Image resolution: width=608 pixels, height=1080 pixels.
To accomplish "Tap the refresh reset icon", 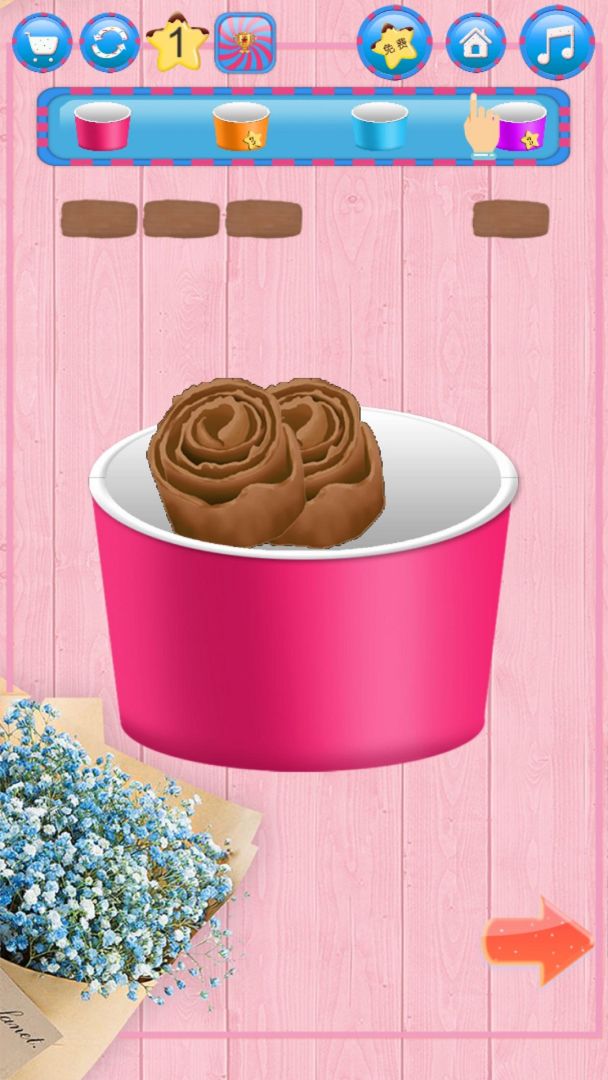I will (109, 43).
